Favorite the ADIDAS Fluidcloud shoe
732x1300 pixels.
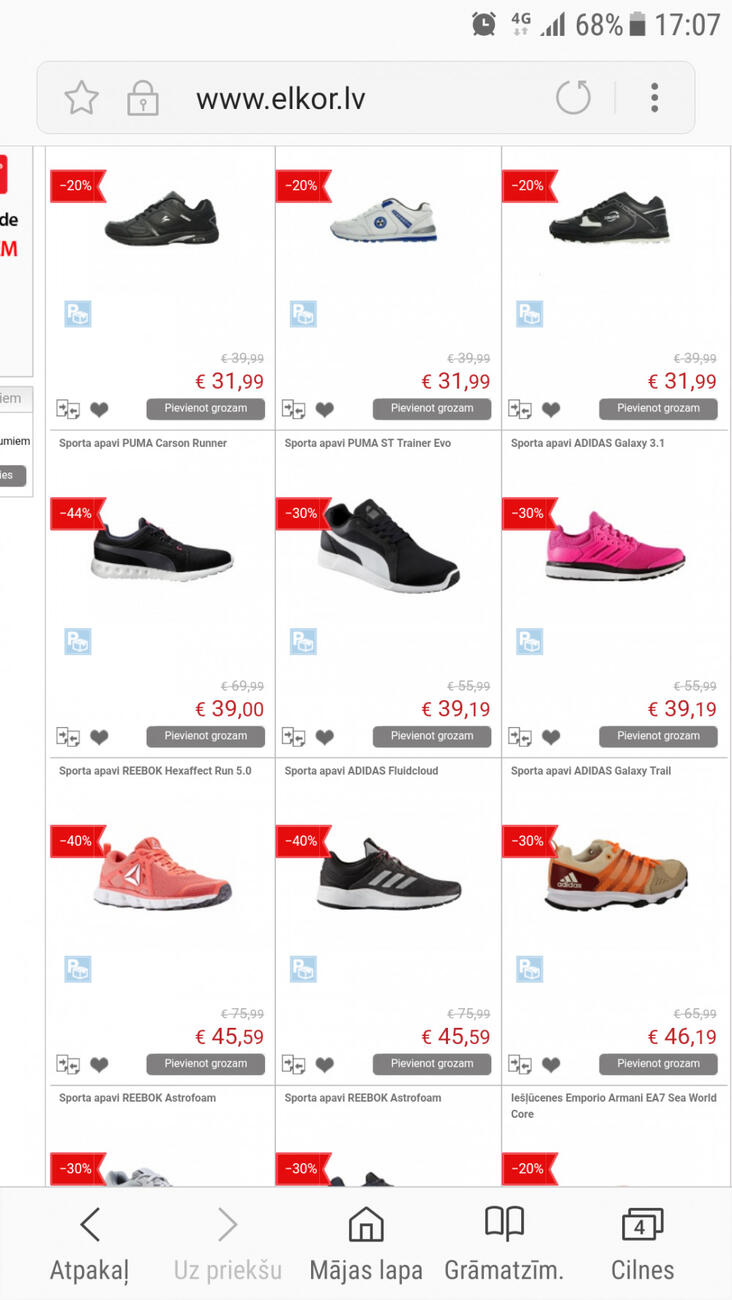[325, 1064]
